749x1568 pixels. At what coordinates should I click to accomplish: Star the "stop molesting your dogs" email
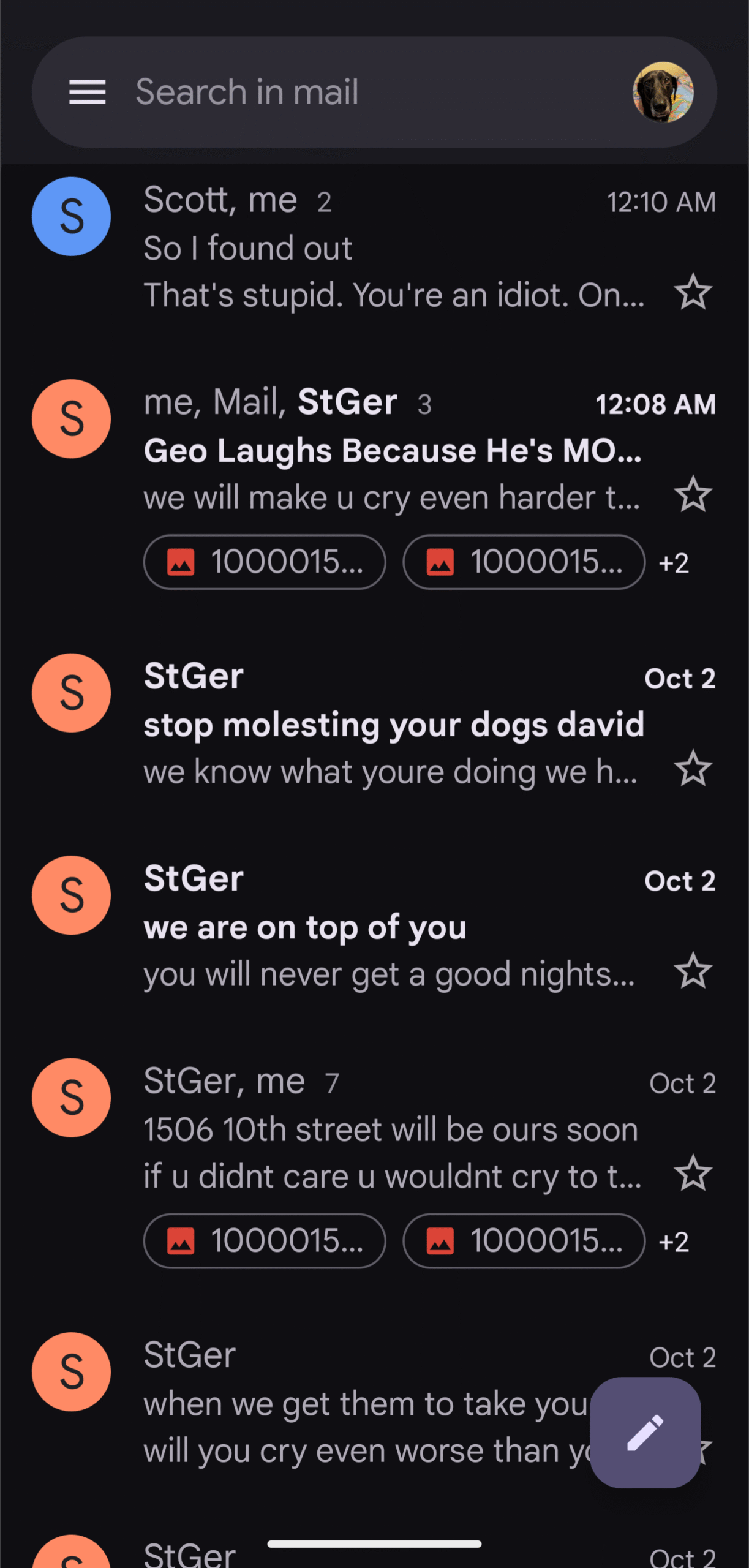pos(693,769)
